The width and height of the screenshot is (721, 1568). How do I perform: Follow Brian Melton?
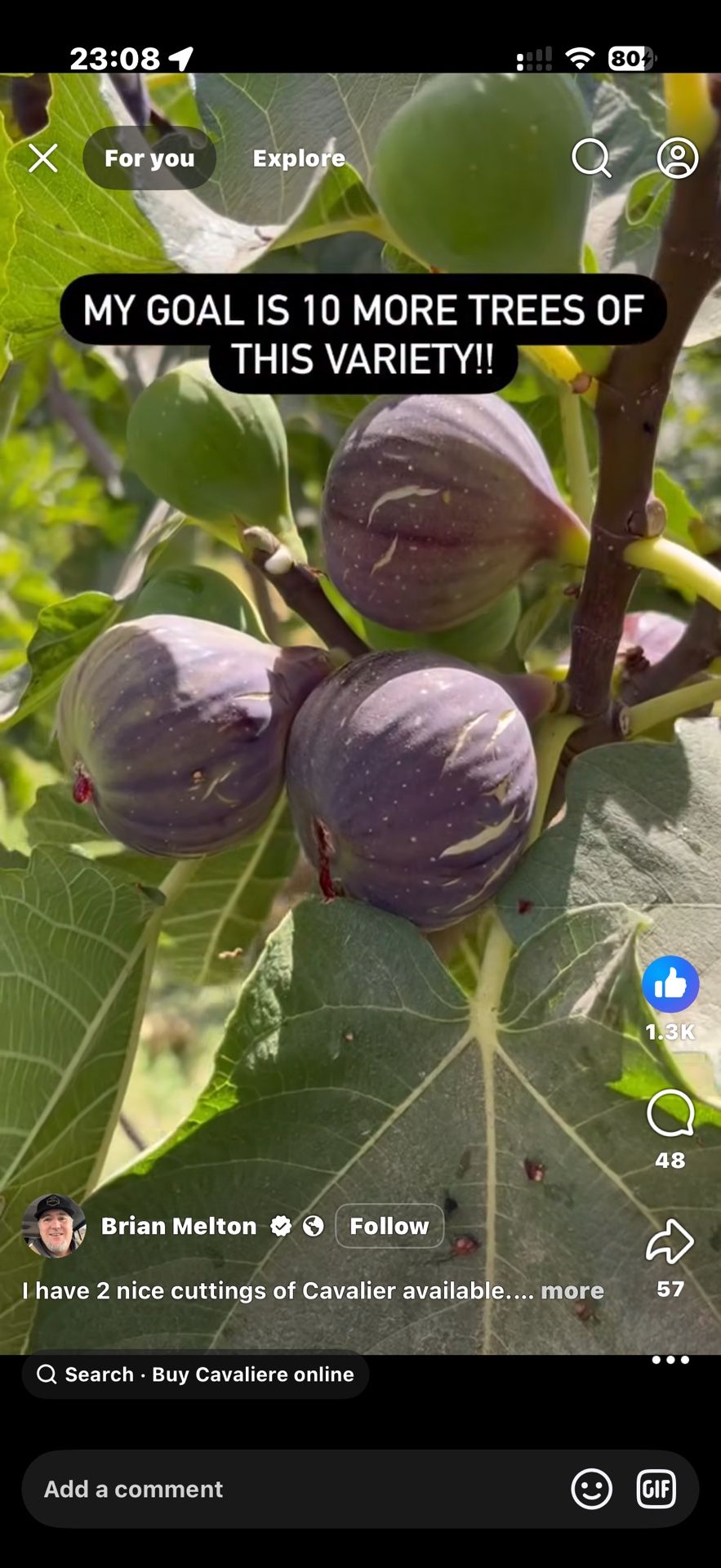tap(389, 1226)
